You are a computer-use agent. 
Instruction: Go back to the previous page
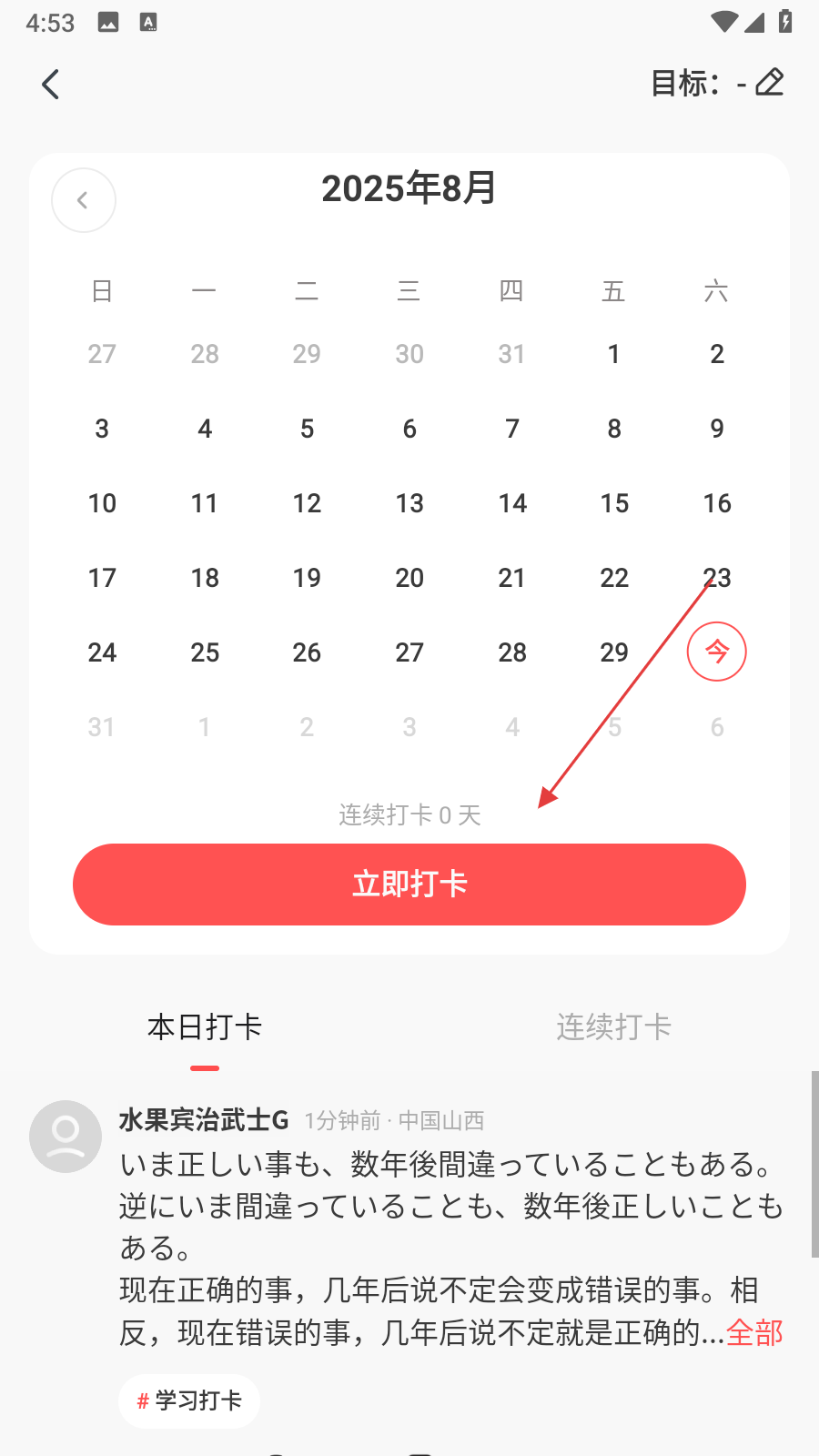tap(51, 85)
